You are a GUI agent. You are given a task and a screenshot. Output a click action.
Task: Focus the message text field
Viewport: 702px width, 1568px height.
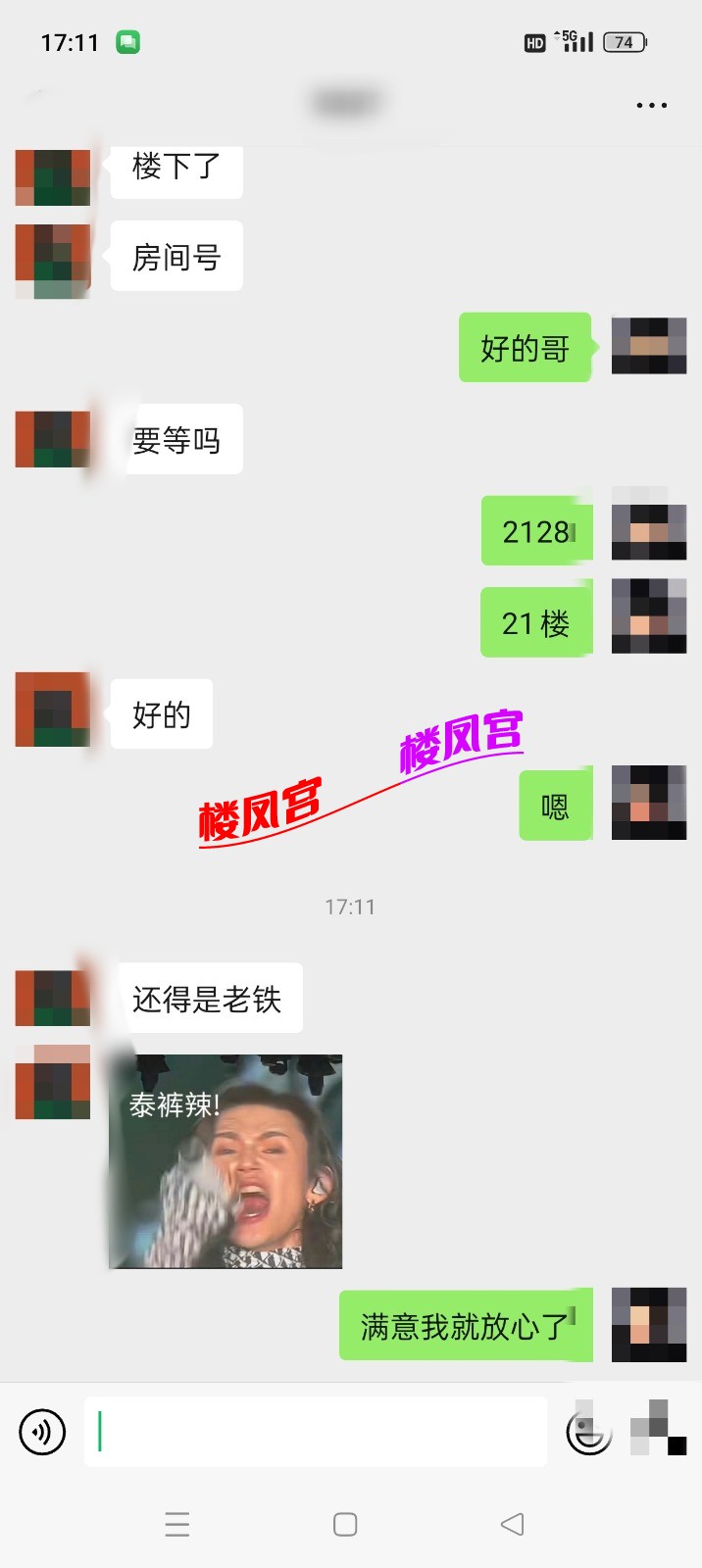pos(316,1432)
